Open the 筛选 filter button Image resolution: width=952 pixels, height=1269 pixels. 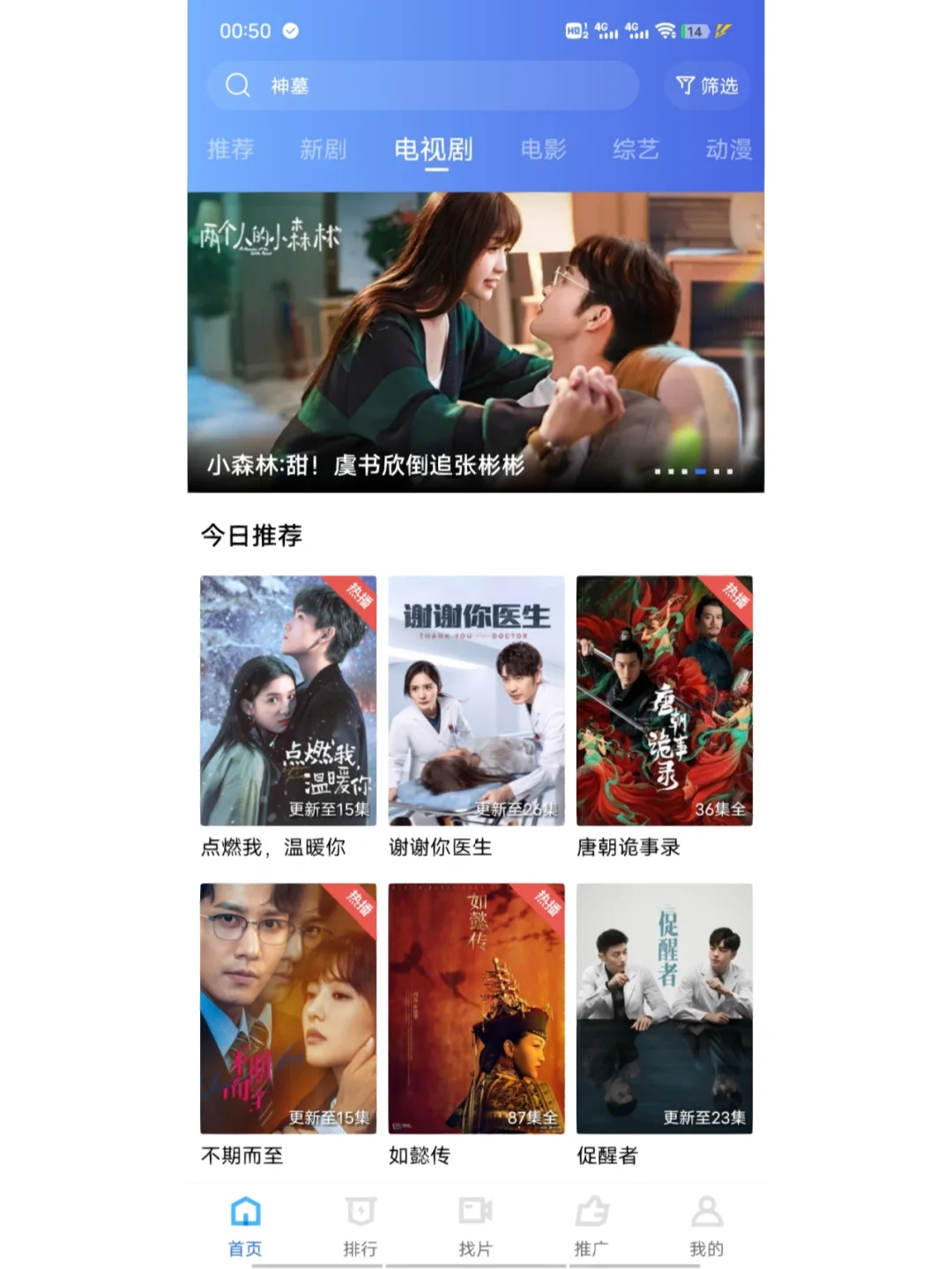[707, 86]
